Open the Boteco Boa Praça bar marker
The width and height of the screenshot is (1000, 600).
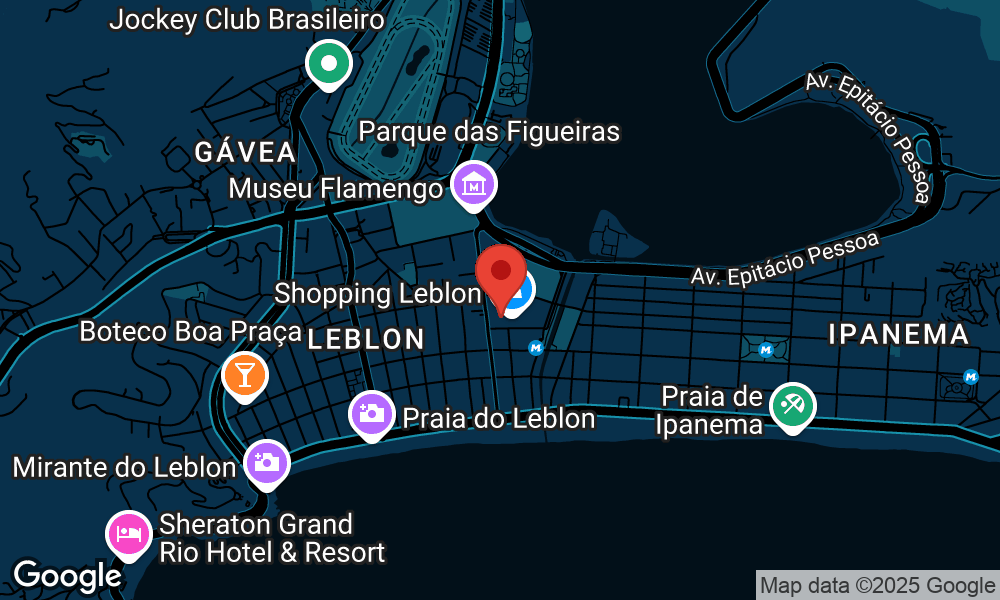pyautogui.click(x=245, y=375)
